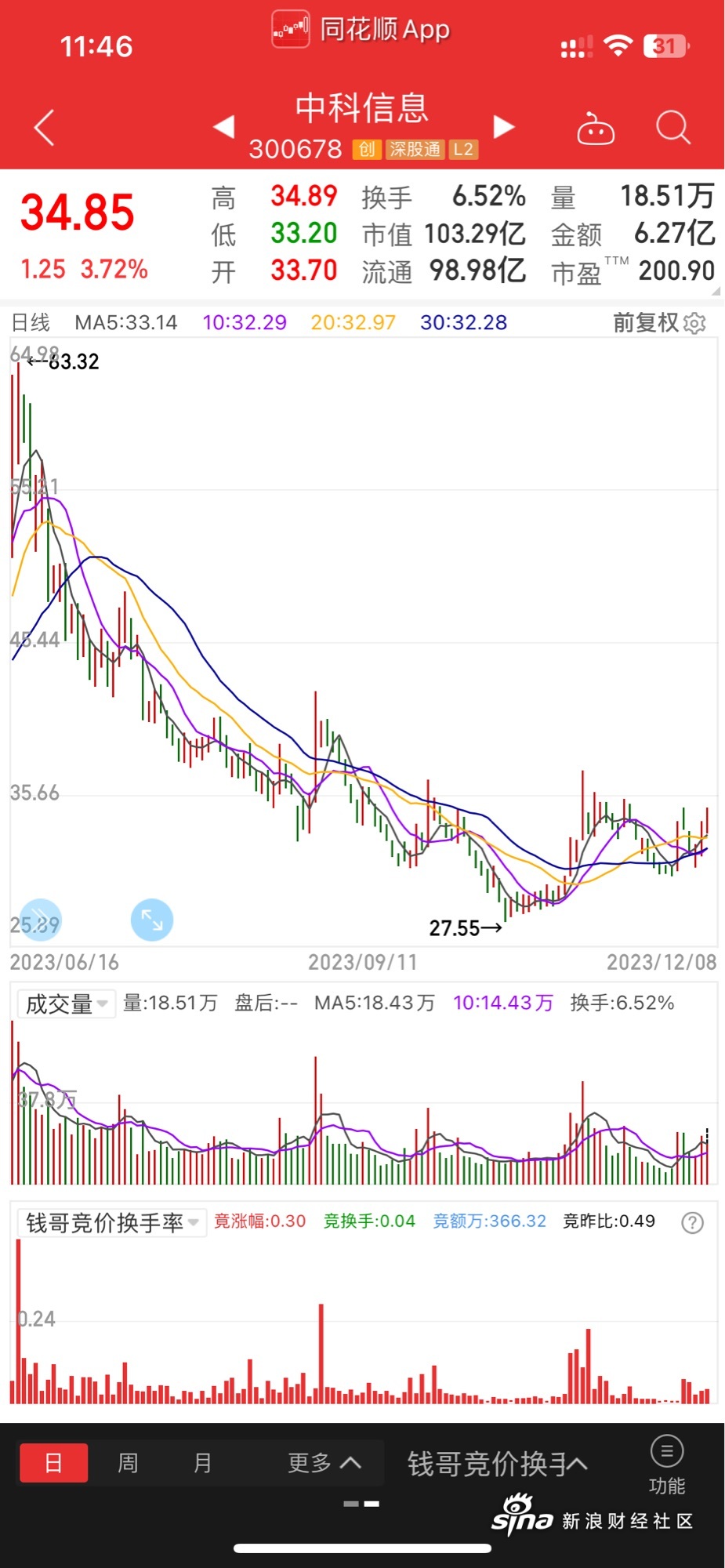Show help for 钱哥竞价换手率 indicator
Screen dimensions: 725x1568
[x=693, y=1222]
